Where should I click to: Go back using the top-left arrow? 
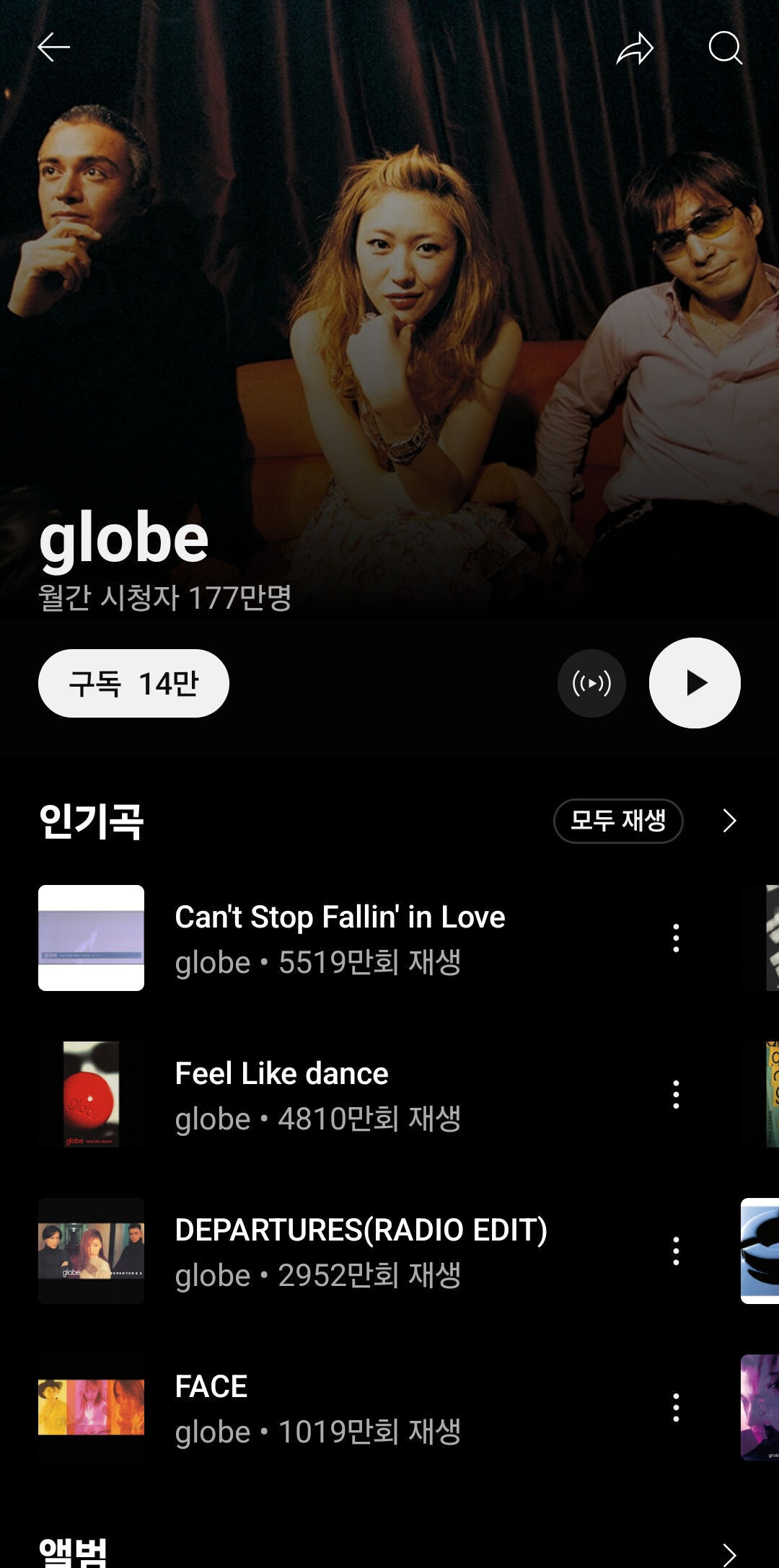[x=53, y=48]
